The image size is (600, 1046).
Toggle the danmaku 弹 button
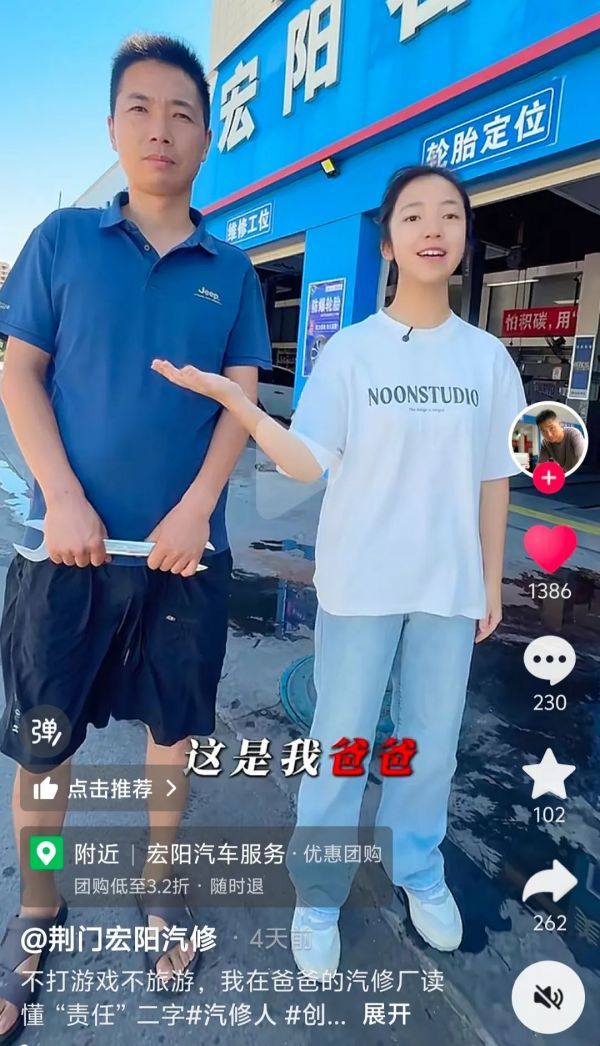pyautogui.click(x=46, y=731)
